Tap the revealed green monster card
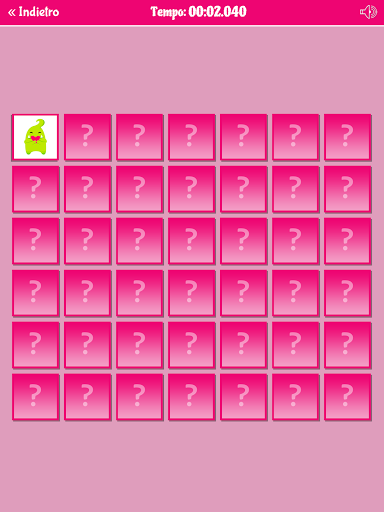The width and height of the screenshot is (384, 512). coord(35,137)
